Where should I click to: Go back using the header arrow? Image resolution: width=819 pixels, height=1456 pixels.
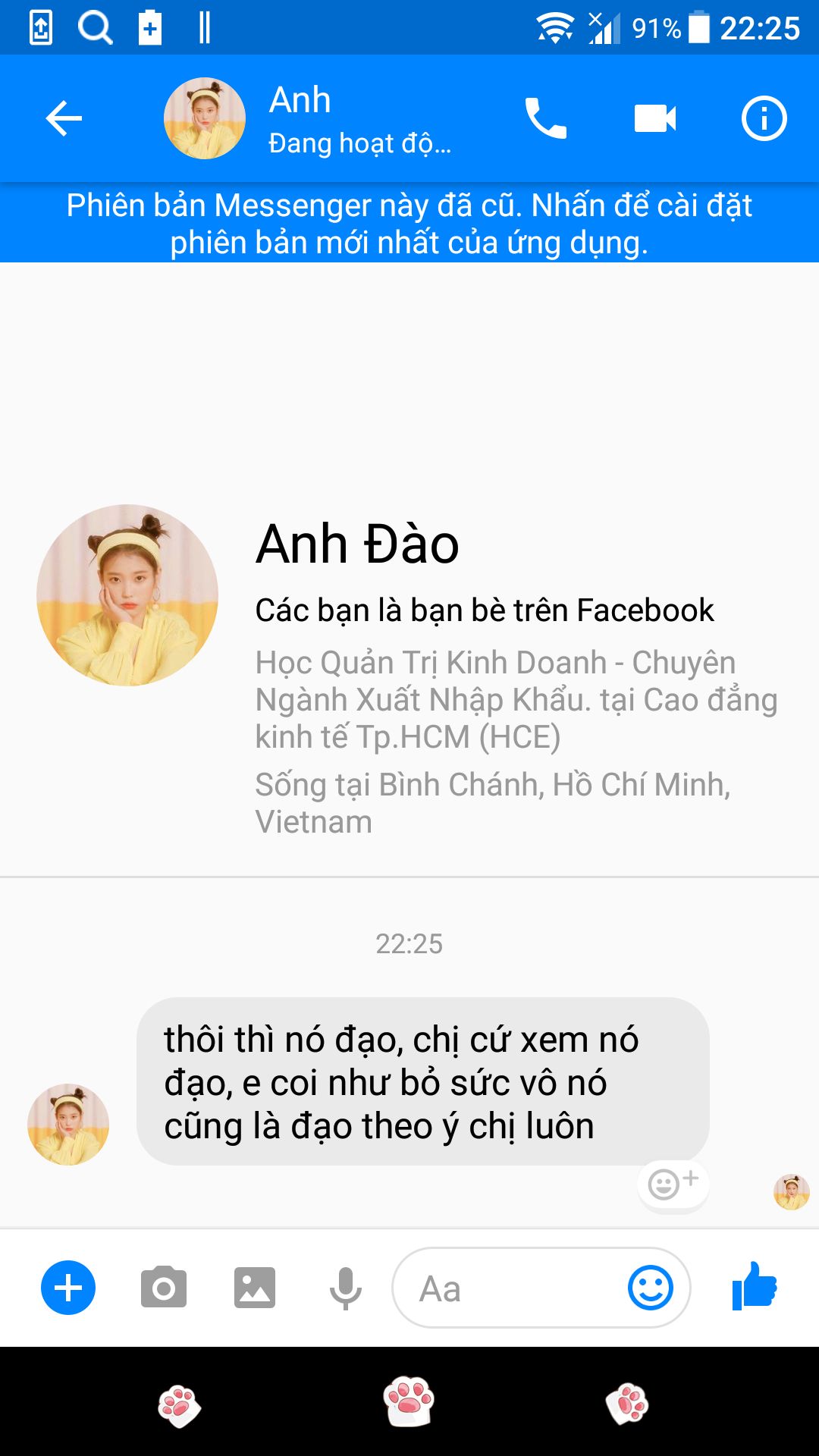click(64, 118)
